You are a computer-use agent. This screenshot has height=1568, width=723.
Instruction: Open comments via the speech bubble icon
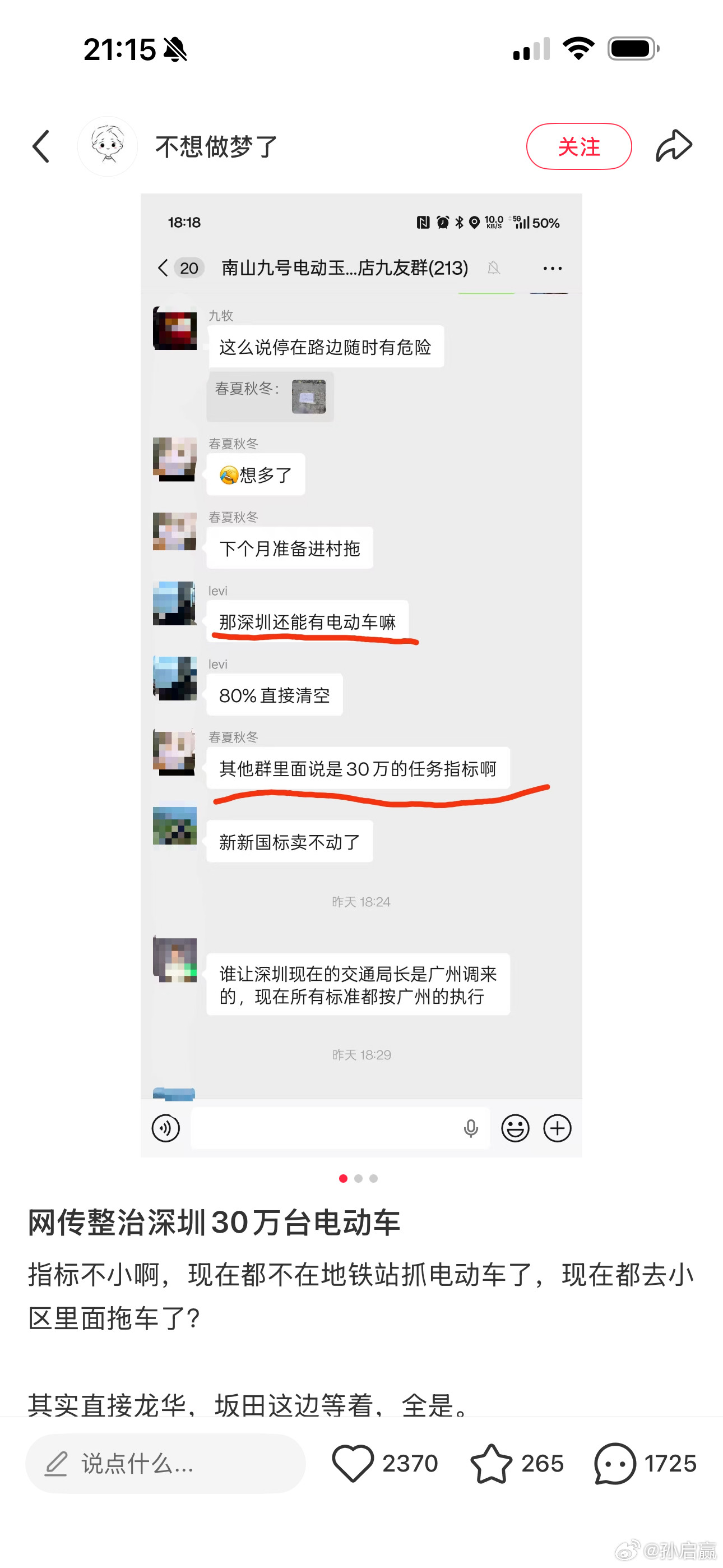(616, 1464)
